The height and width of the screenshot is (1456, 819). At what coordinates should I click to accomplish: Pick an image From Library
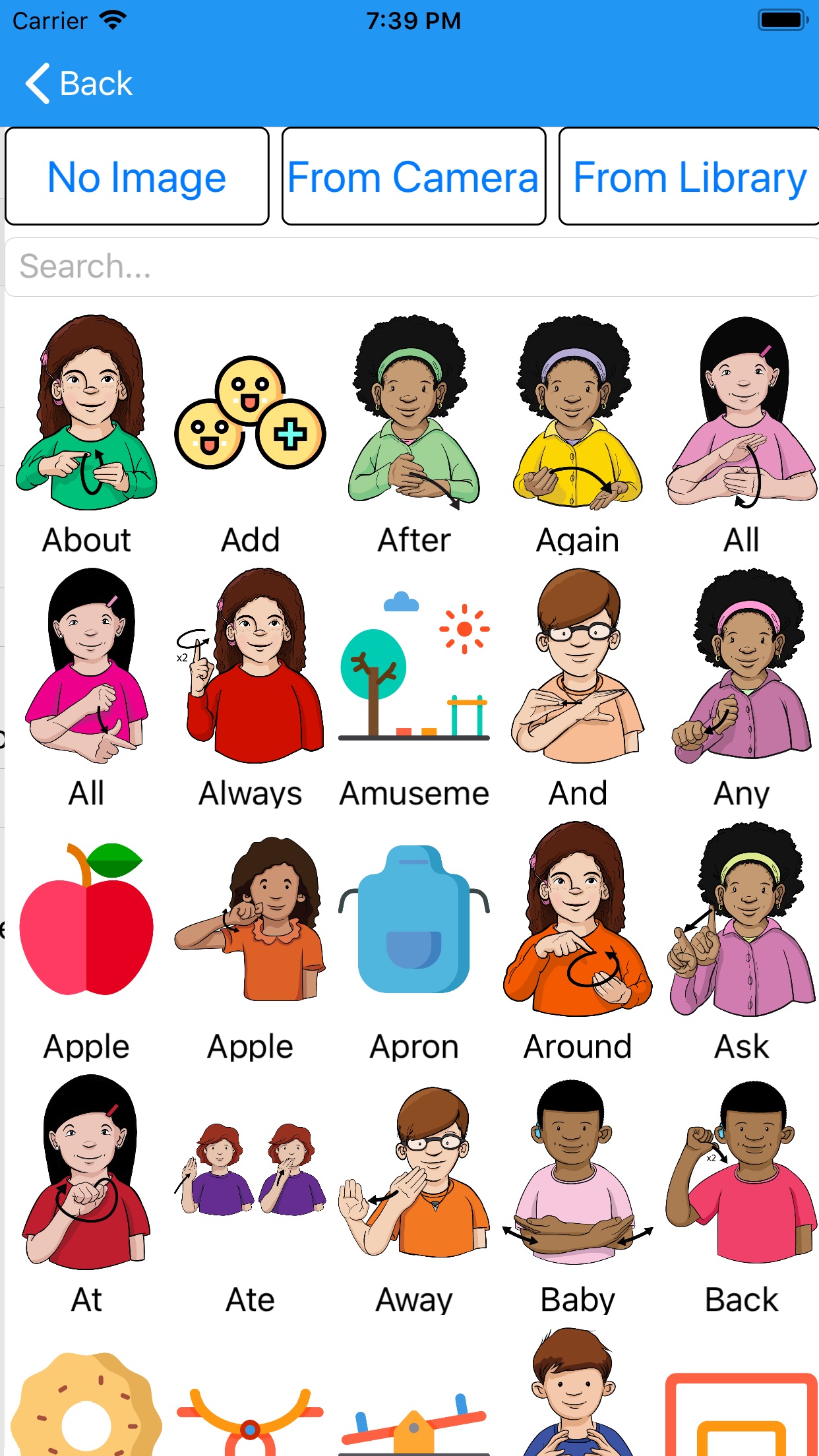(689, 176)
